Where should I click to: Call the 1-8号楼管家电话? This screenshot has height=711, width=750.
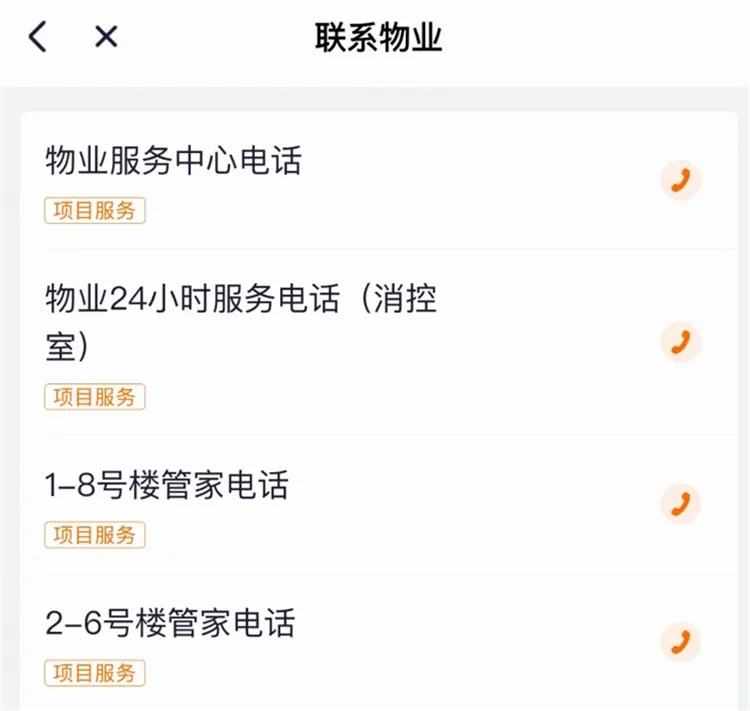pyautogui.click(x=680, y=504)
